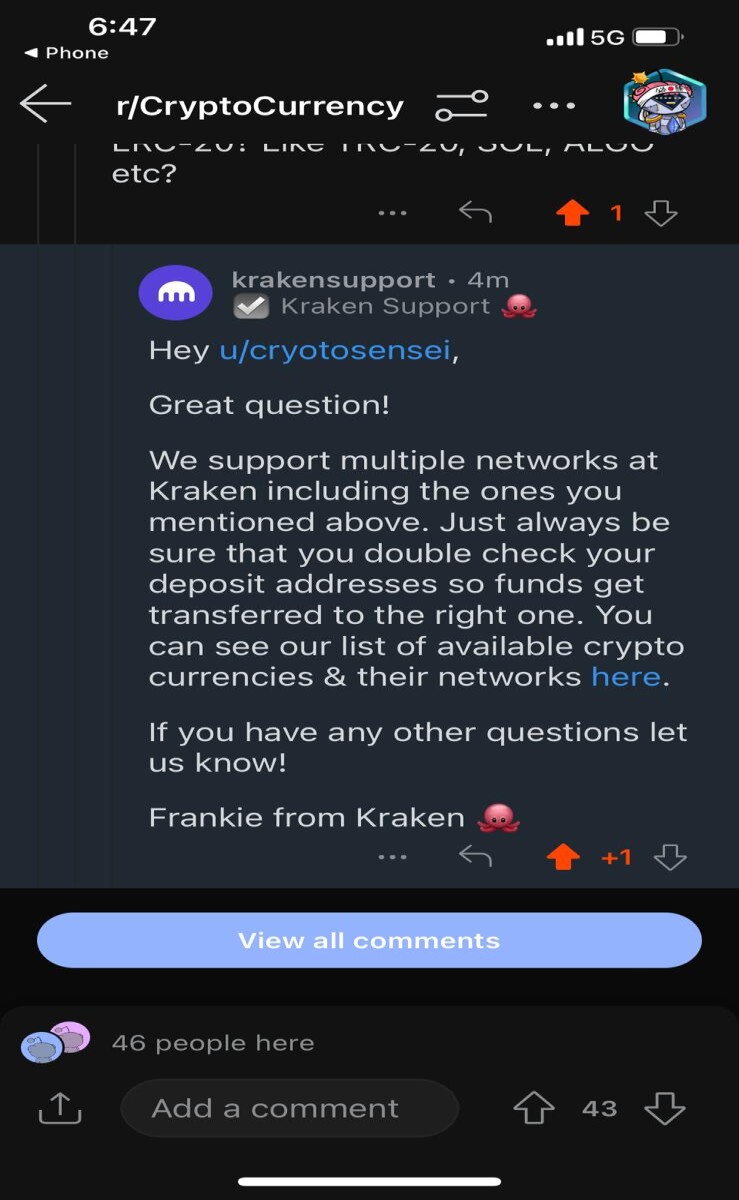Screen dimensions: 739x1200
Task: Open the sort options sliders icon
Action: pyautogui.click(x=462, y=105)
